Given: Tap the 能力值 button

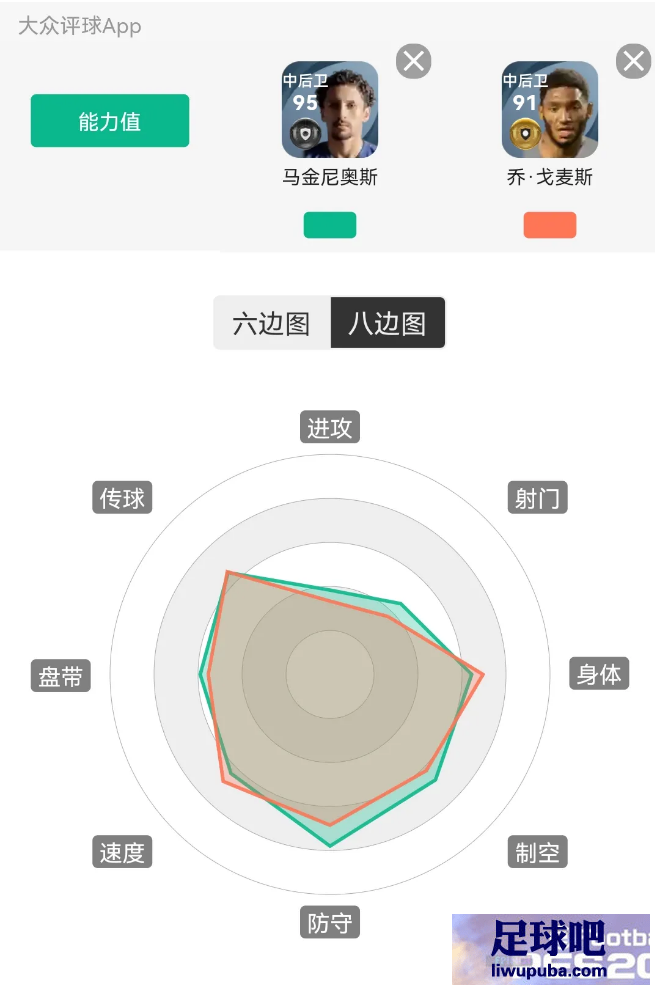Looking at the screenshot, I should pos(109,121).
